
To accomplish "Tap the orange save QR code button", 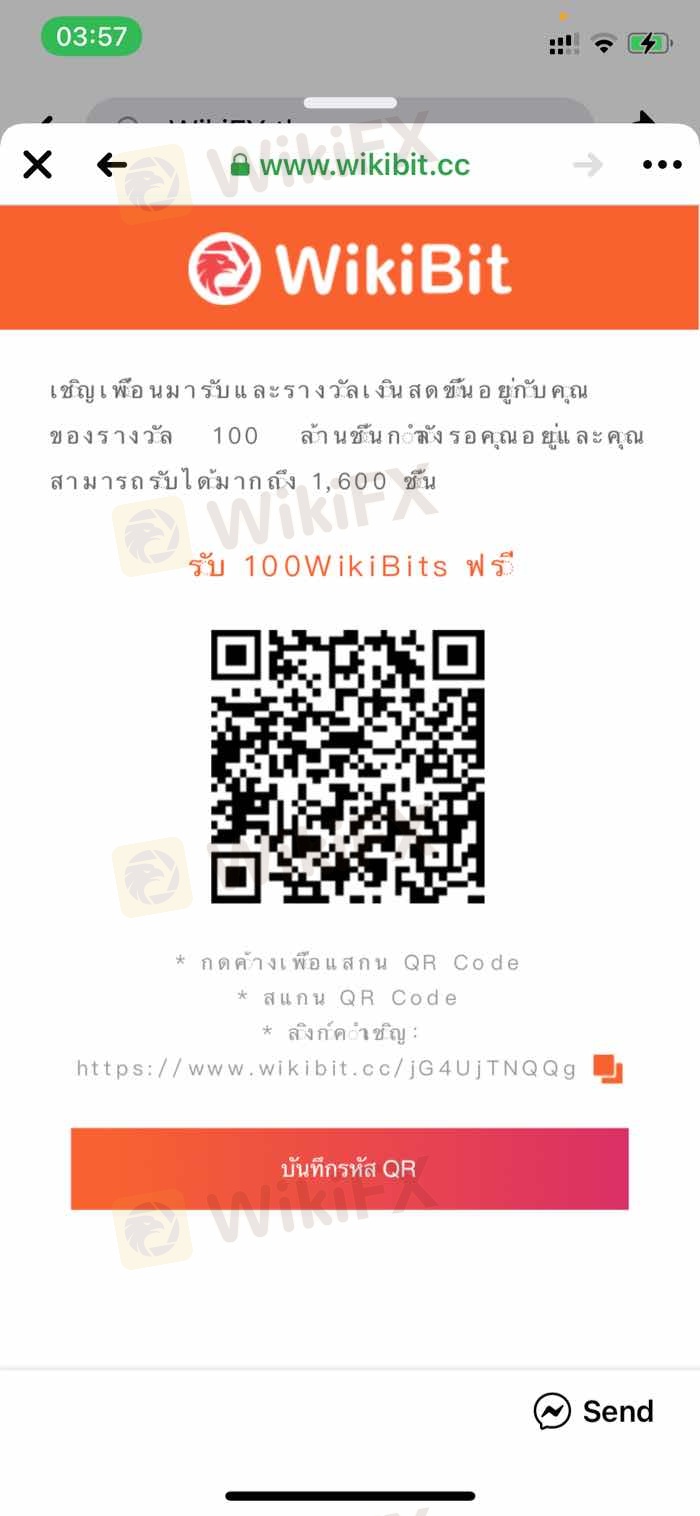I will [x=349, y=1169].
